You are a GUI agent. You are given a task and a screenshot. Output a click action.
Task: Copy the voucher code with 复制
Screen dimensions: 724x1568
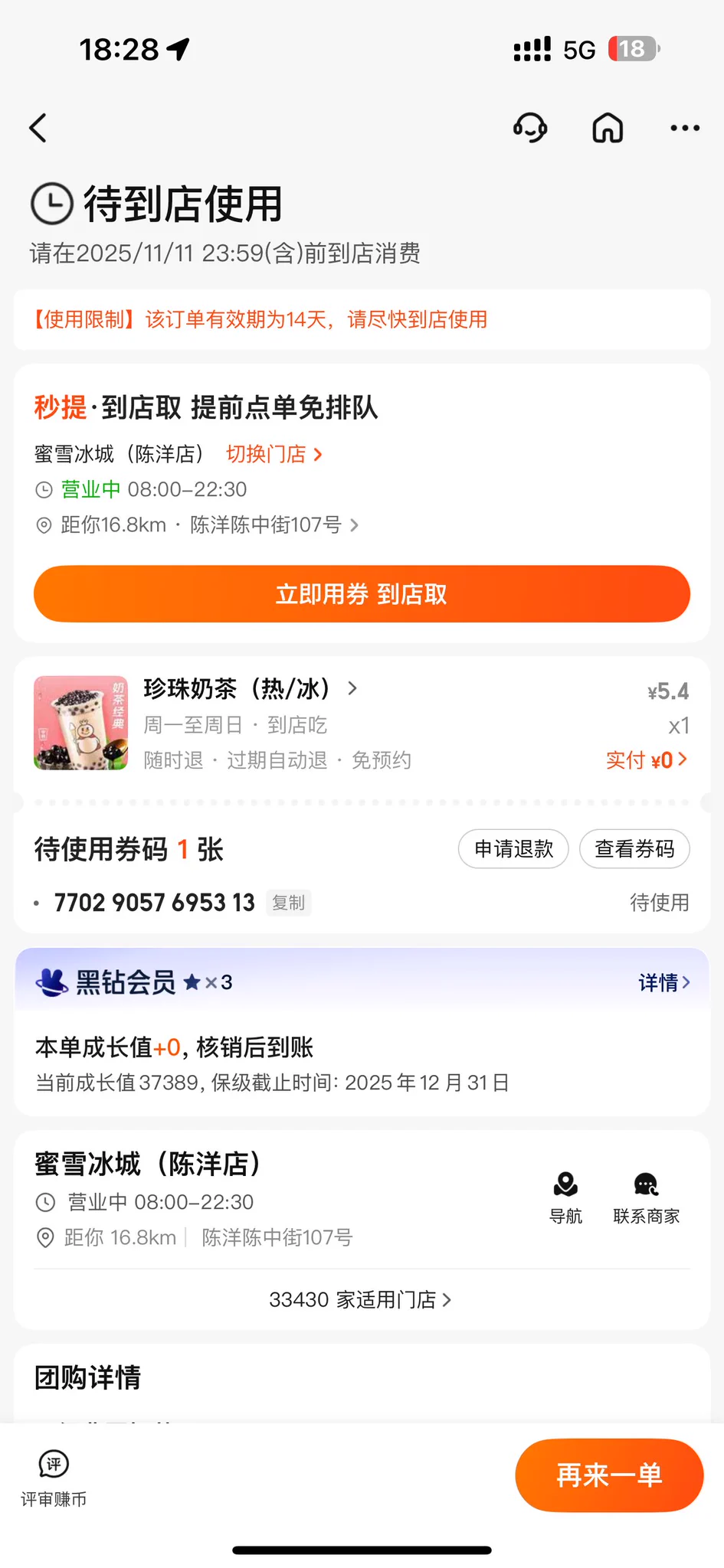(x=288, y=903)
